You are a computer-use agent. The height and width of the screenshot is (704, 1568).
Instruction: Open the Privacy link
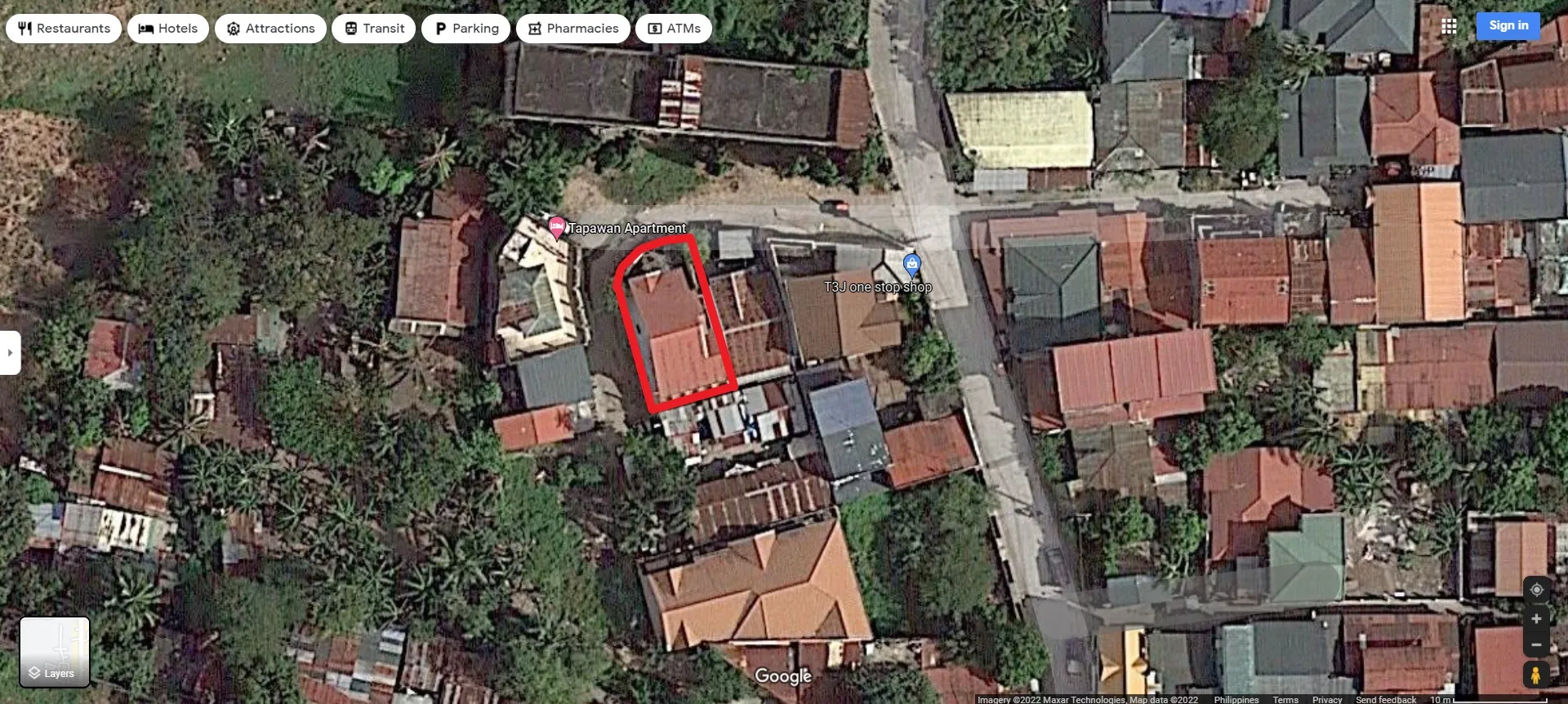tap(1326, 700)
